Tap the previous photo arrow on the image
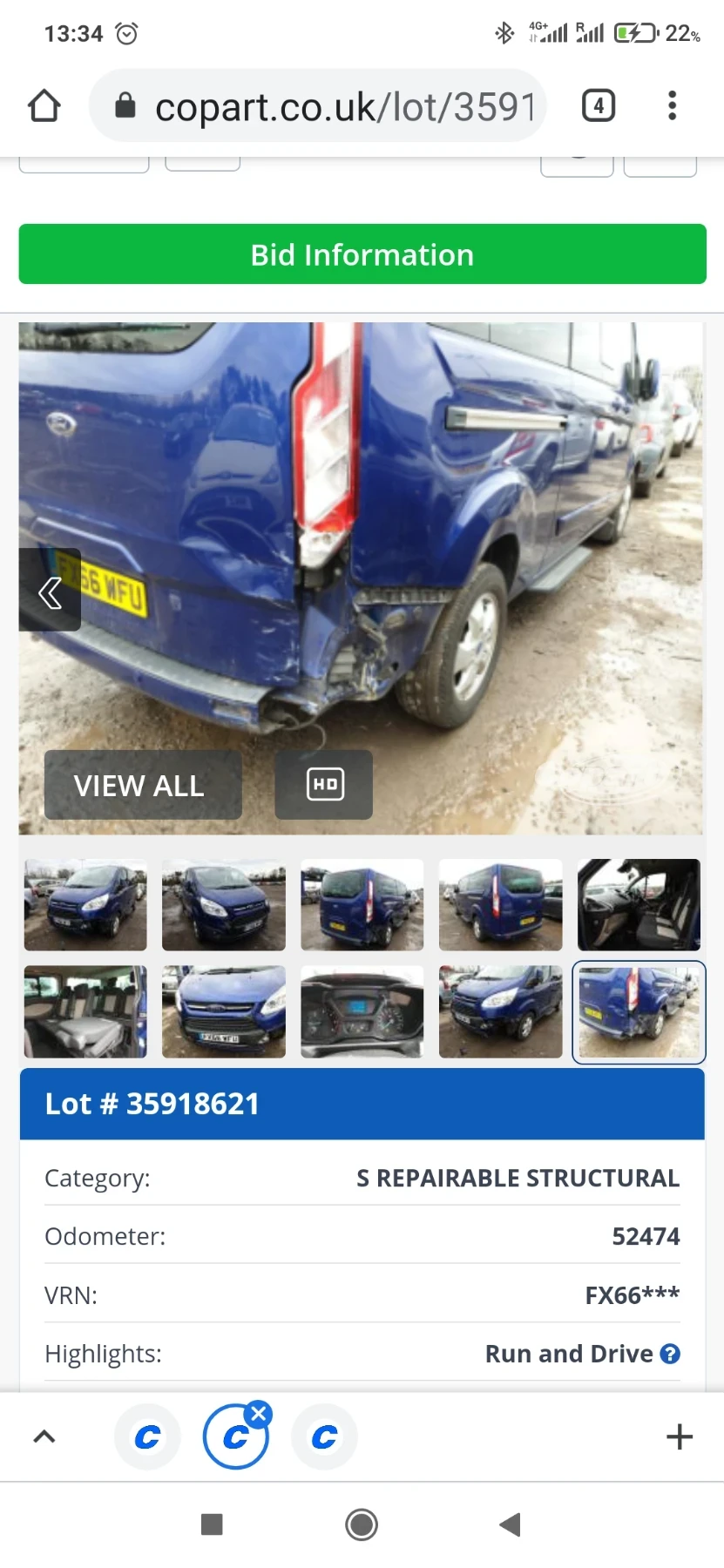This screenshot has width=724, height=1568. [49, 591]
